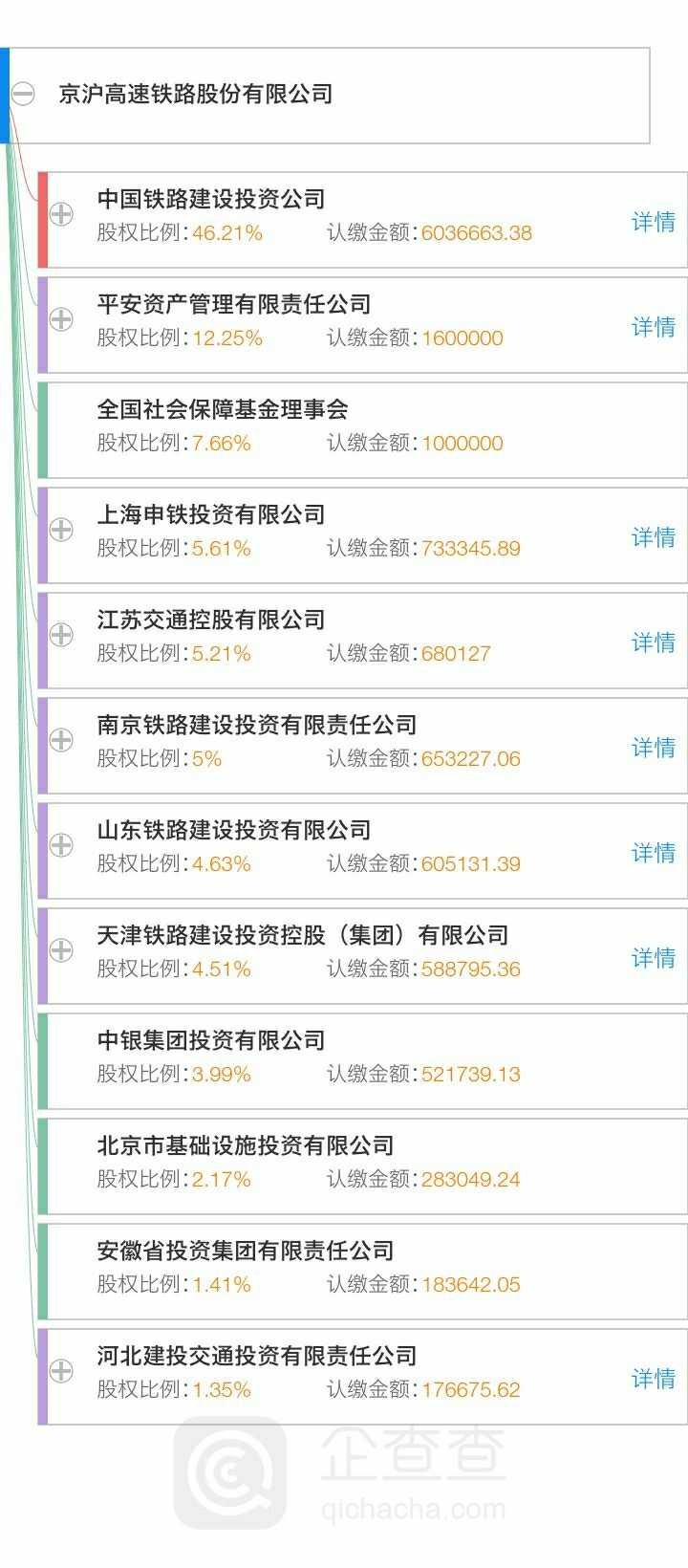Open 详情 for 江苏交通控股有限公司
This screenshot has height=1568, width=688.
click(654, 642)
